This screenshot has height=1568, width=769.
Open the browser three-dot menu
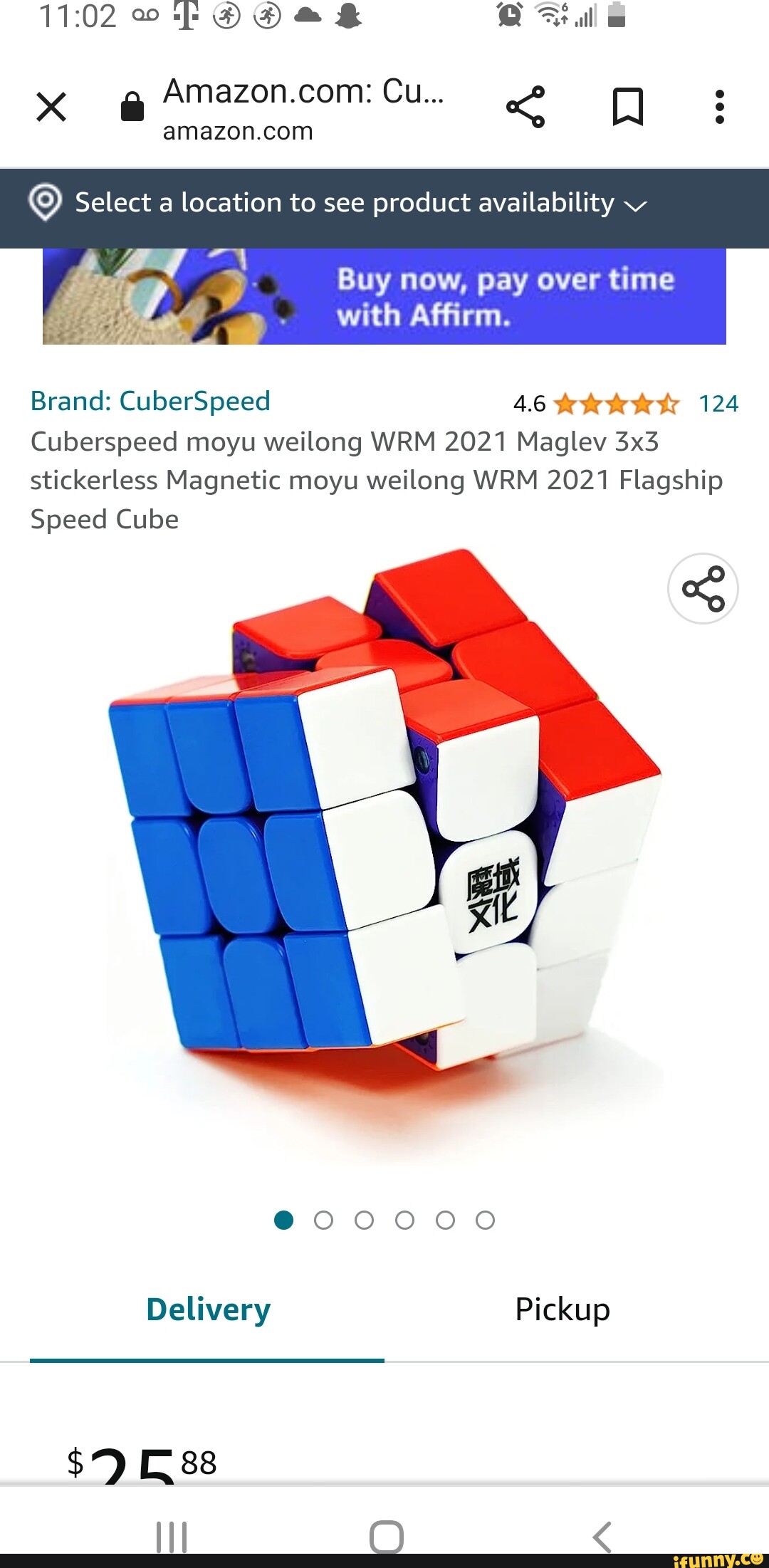point(720,107)
